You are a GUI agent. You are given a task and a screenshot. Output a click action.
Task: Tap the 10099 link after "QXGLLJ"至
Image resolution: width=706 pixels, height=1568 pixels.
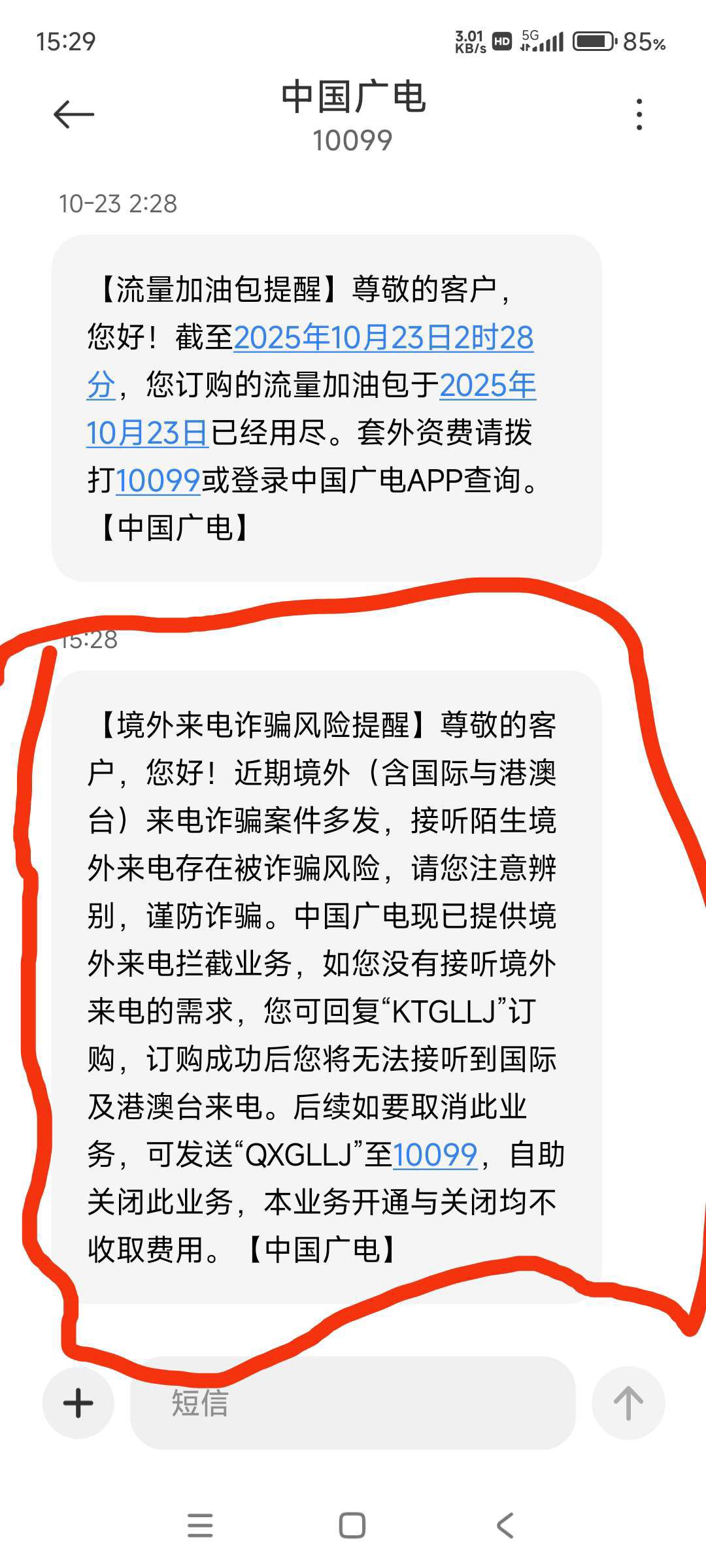pos(435,1154)
